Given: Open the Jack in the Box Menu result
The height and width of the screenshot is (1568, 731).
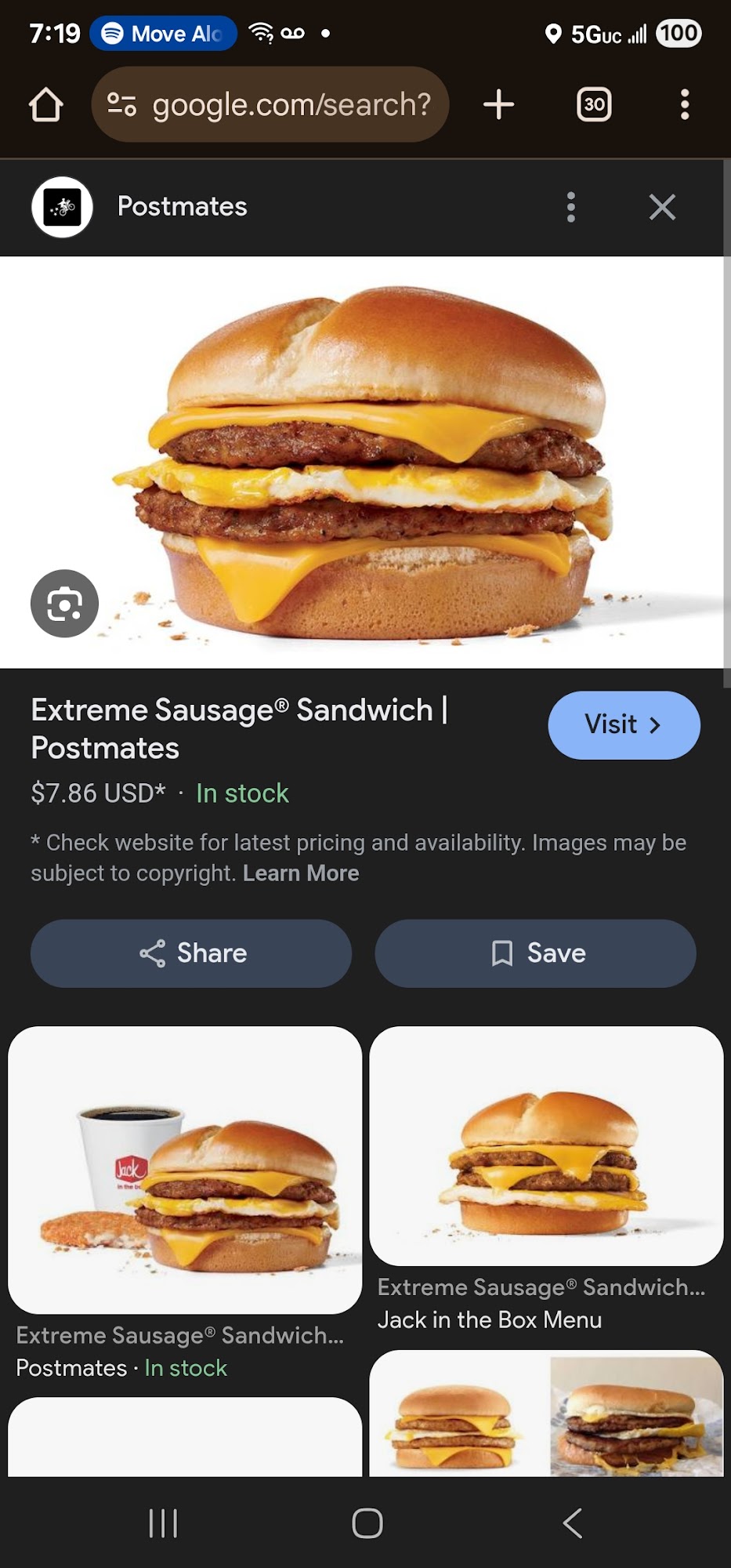Looking at the screenshot, I should point(546,1146).
